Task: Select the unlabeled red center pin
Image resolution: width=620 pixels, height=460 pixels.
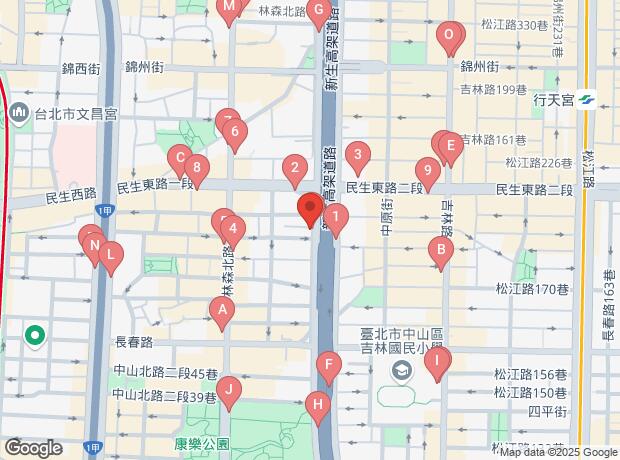Action: pos(309,210)
